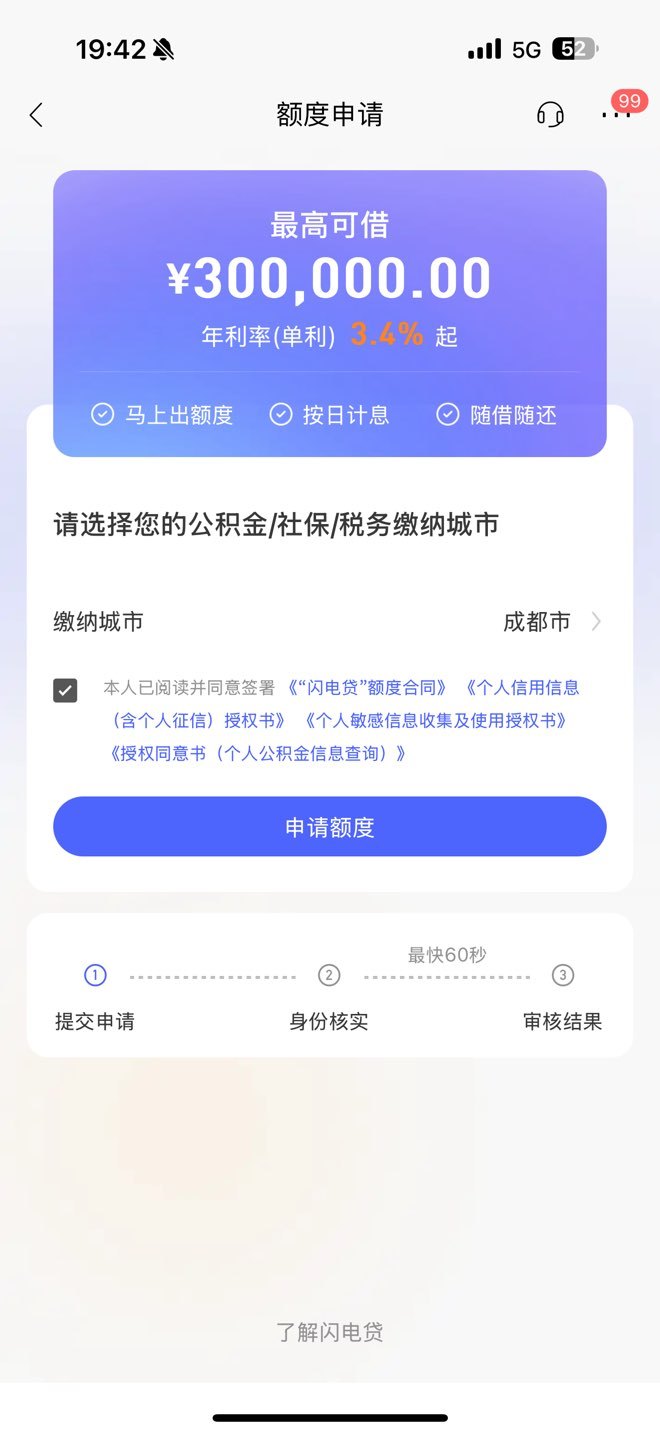Screen dimensions: 660x1434
Task: Open 了解闪电贷 at the bottom
Action: click(330, 1332)
